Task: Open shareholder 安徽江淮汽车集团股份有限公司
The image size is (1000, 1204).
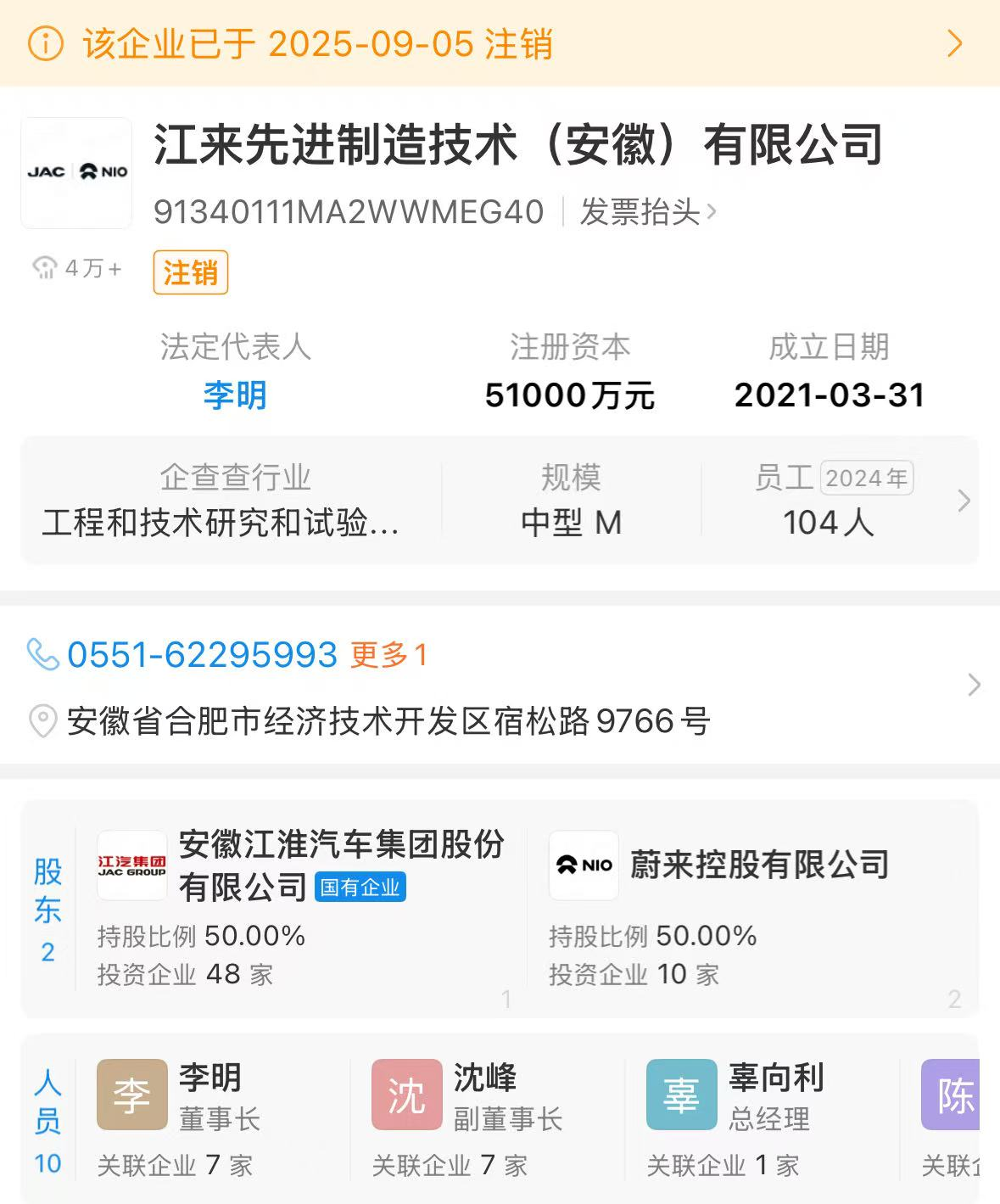Action: [x=341, y=865]
